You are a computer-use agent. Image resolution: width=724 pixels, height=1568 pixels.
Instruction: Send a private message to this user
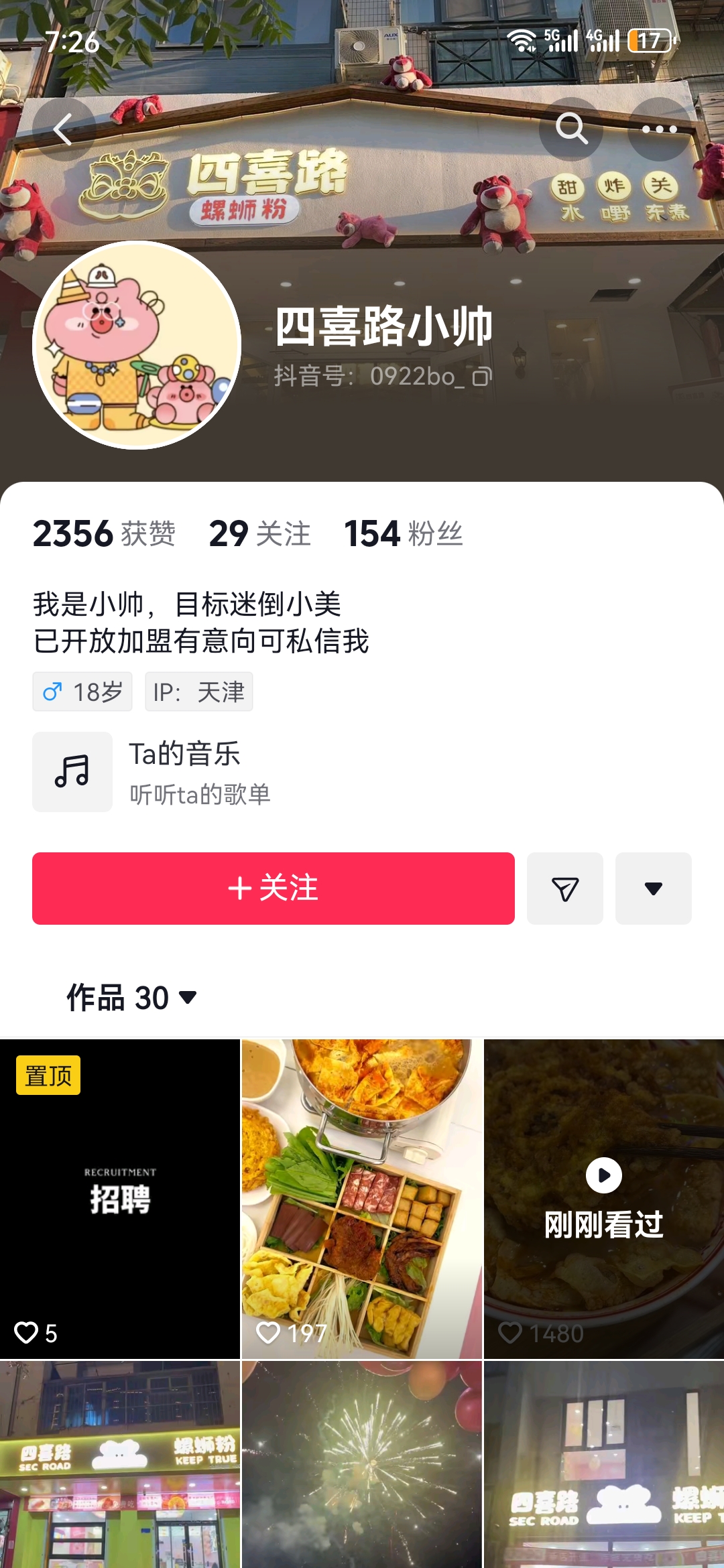pos(565,889)
